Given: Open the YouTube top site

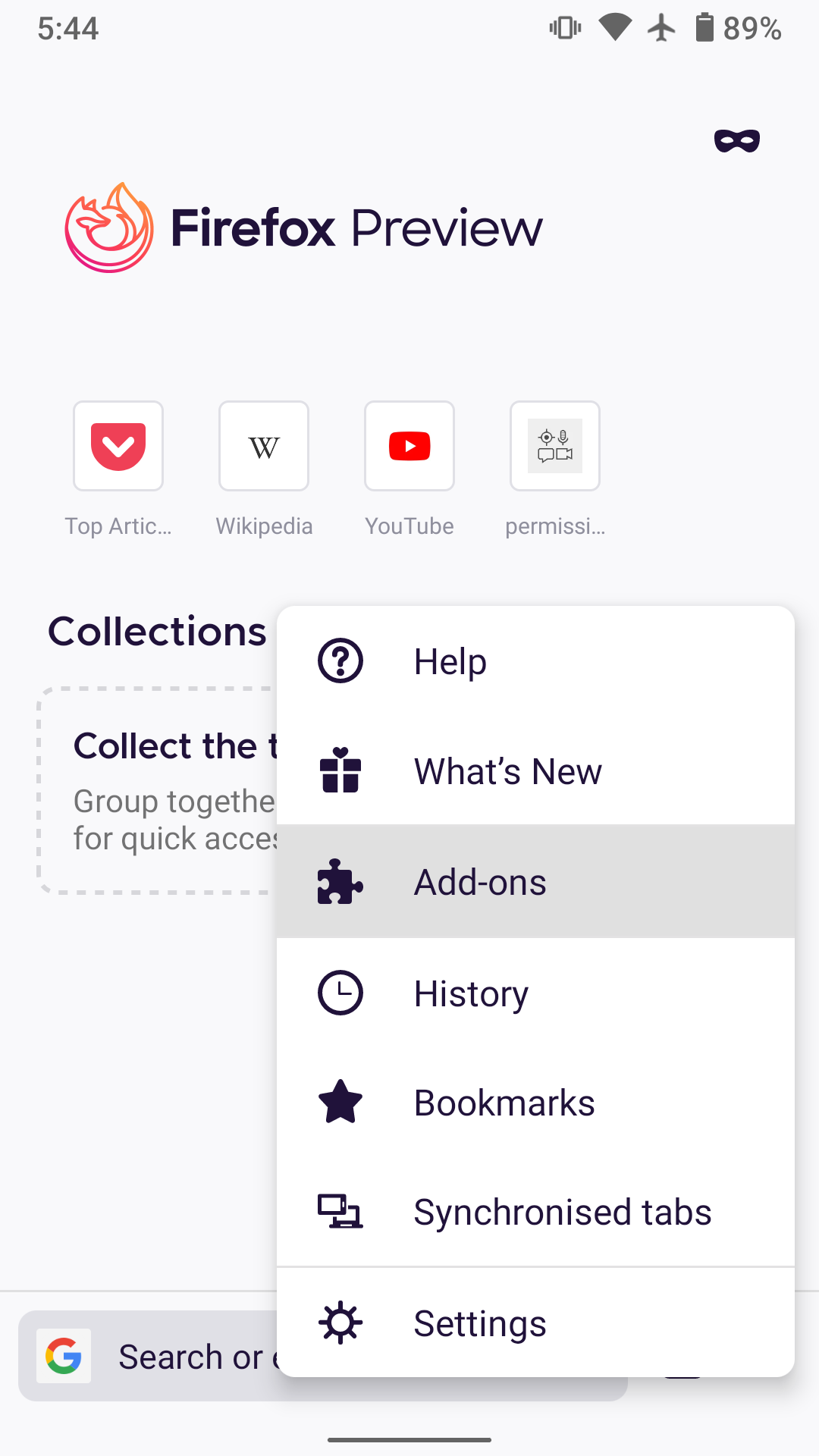Looking at the screenshot, I should pos(409,446).
